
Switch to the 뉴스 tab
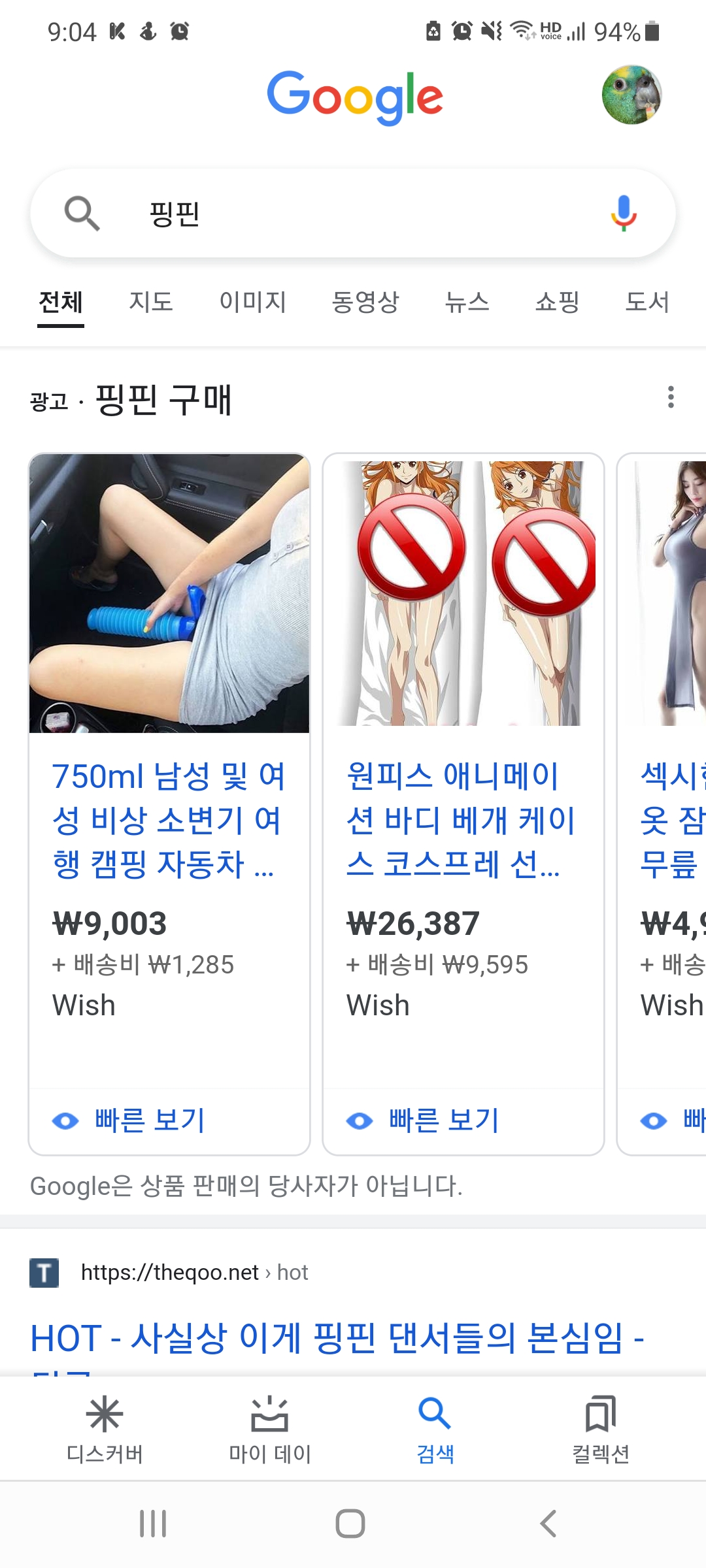[x=467, y=302]
